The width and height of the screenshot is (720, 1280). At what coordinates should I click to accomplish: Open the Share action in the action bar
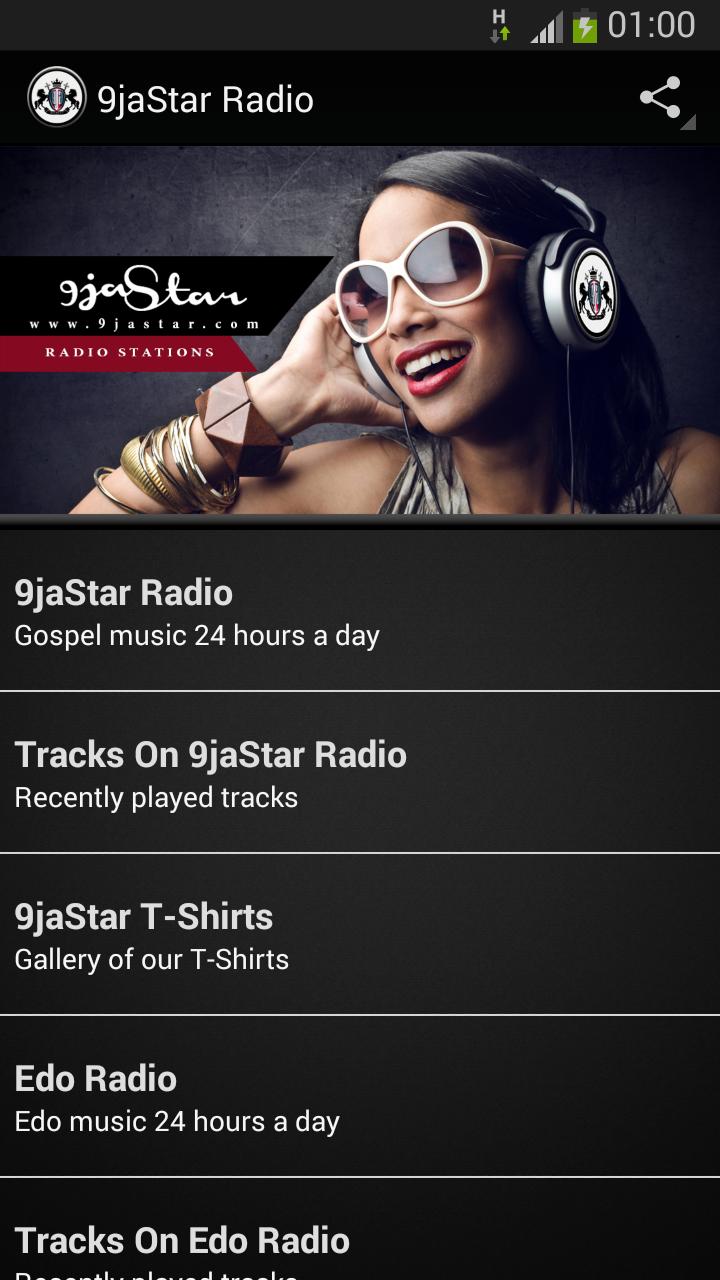pyautogui.click(x=662, y=97)
